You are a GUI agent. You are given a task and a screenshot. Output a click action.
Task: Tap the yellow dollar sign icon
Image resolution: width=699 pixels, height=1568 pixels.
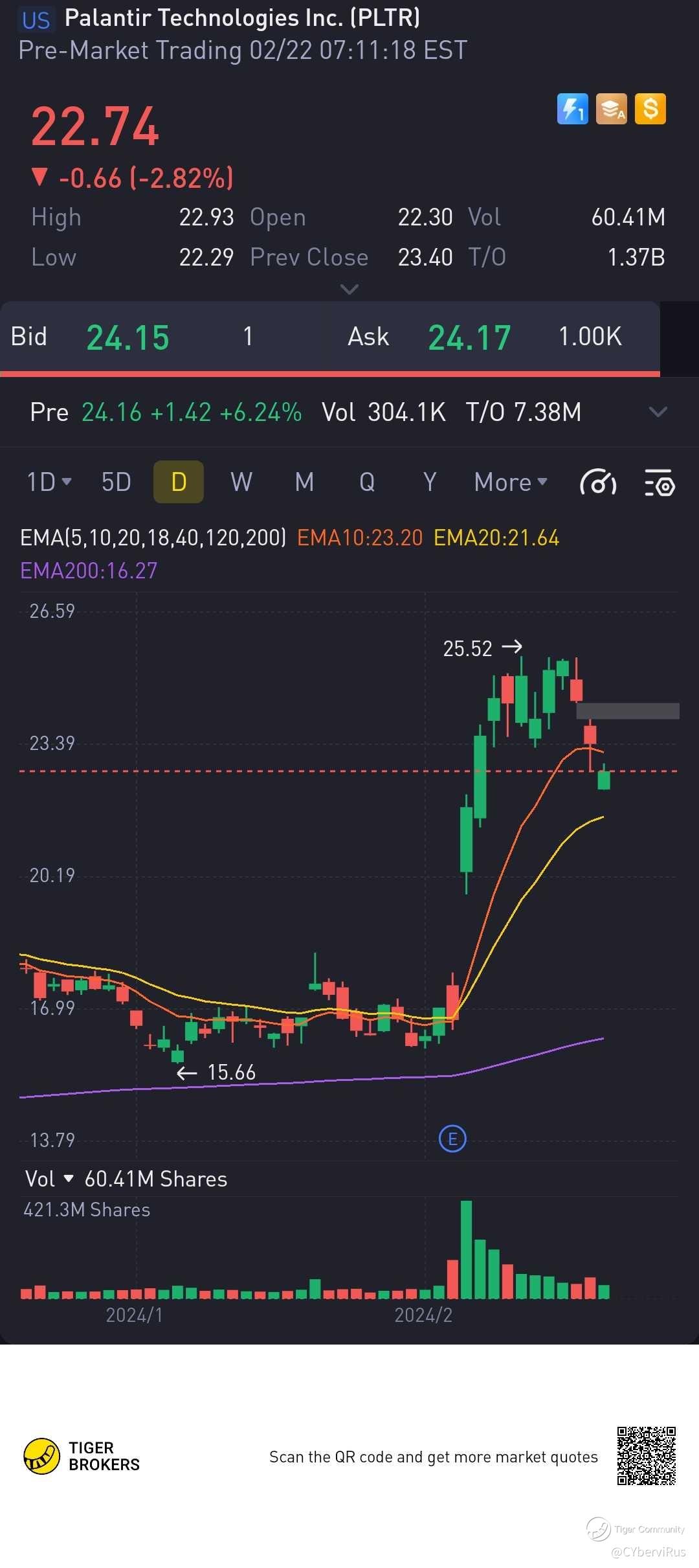(650, 109)
